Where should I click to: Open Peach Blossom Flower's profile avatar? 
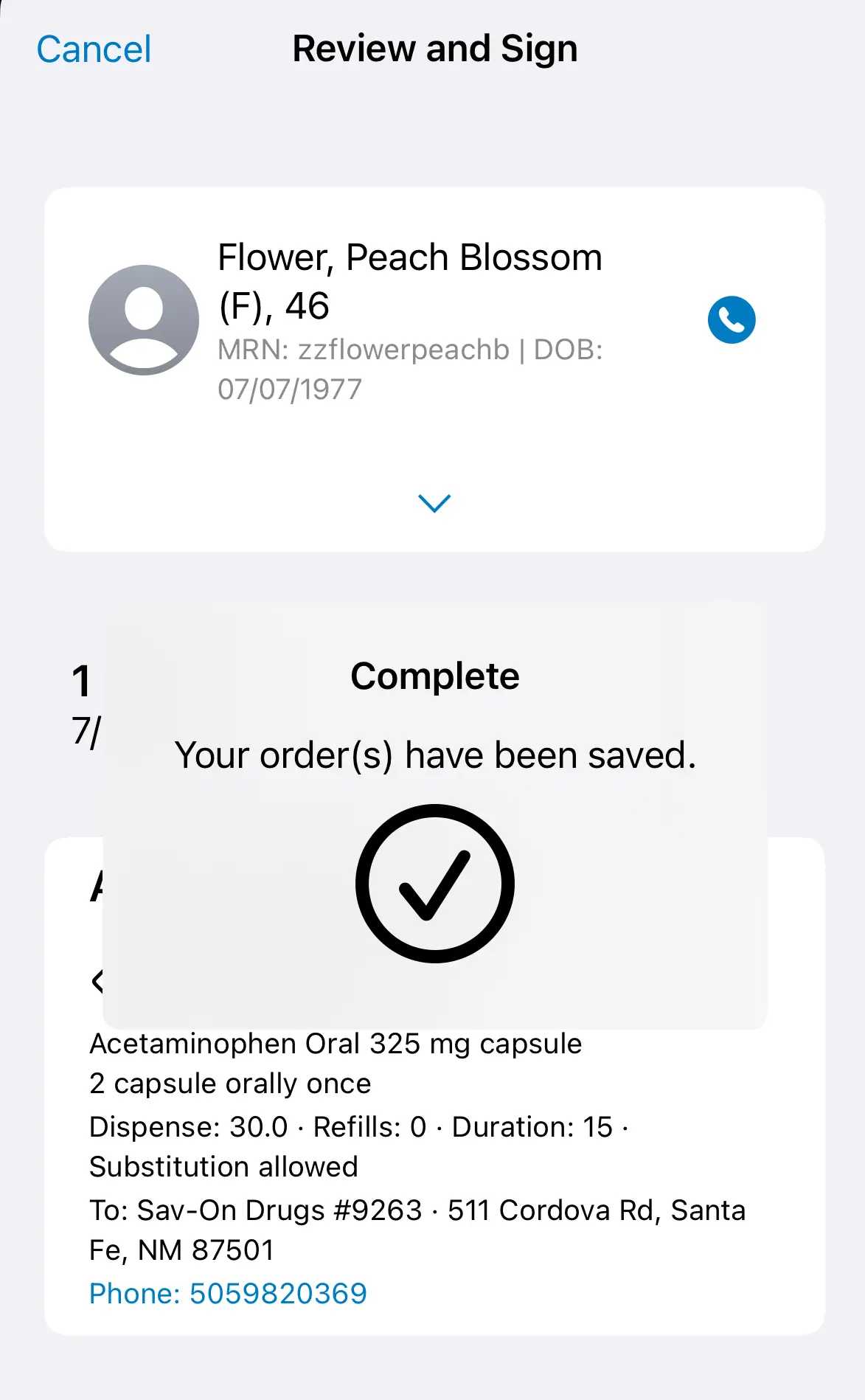(144, 320)
